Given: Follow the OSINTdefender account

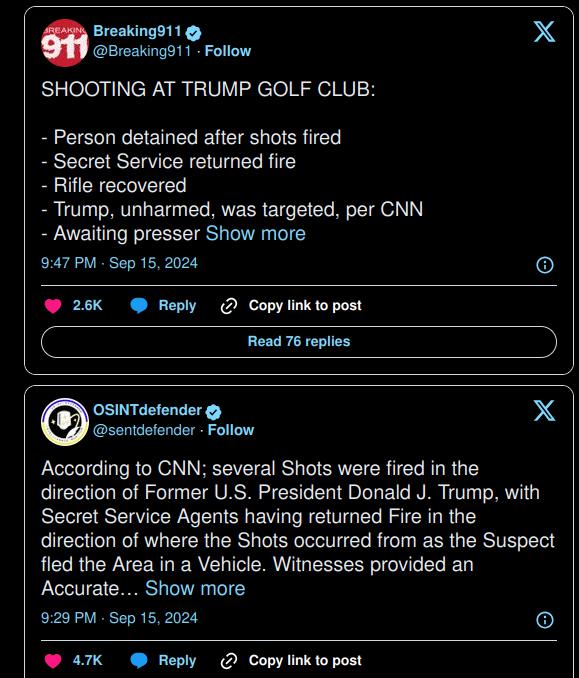Looking at the screenshot, I should click(230, 430).
